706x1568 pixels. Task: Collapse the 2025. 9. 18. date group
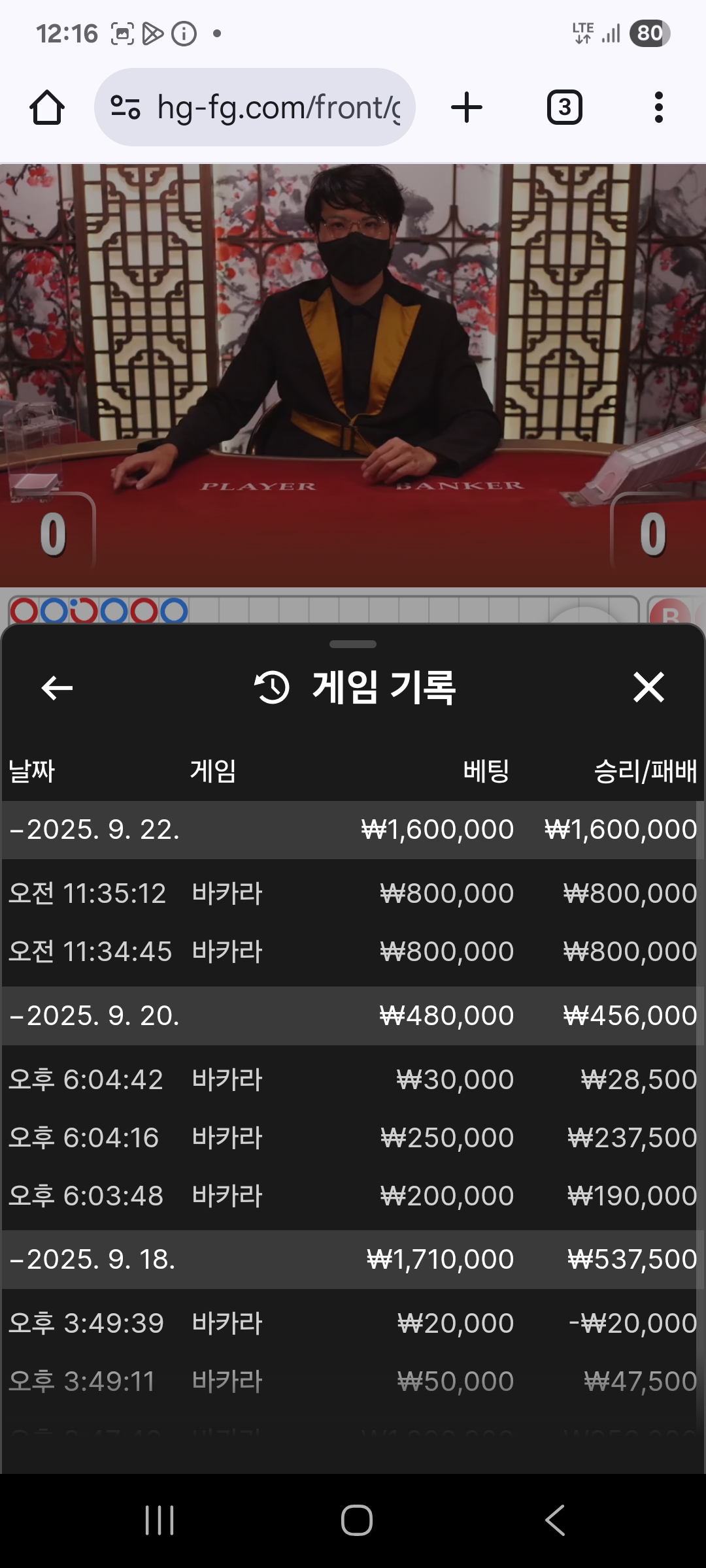pyautogui.click(x=93, y=1260)
